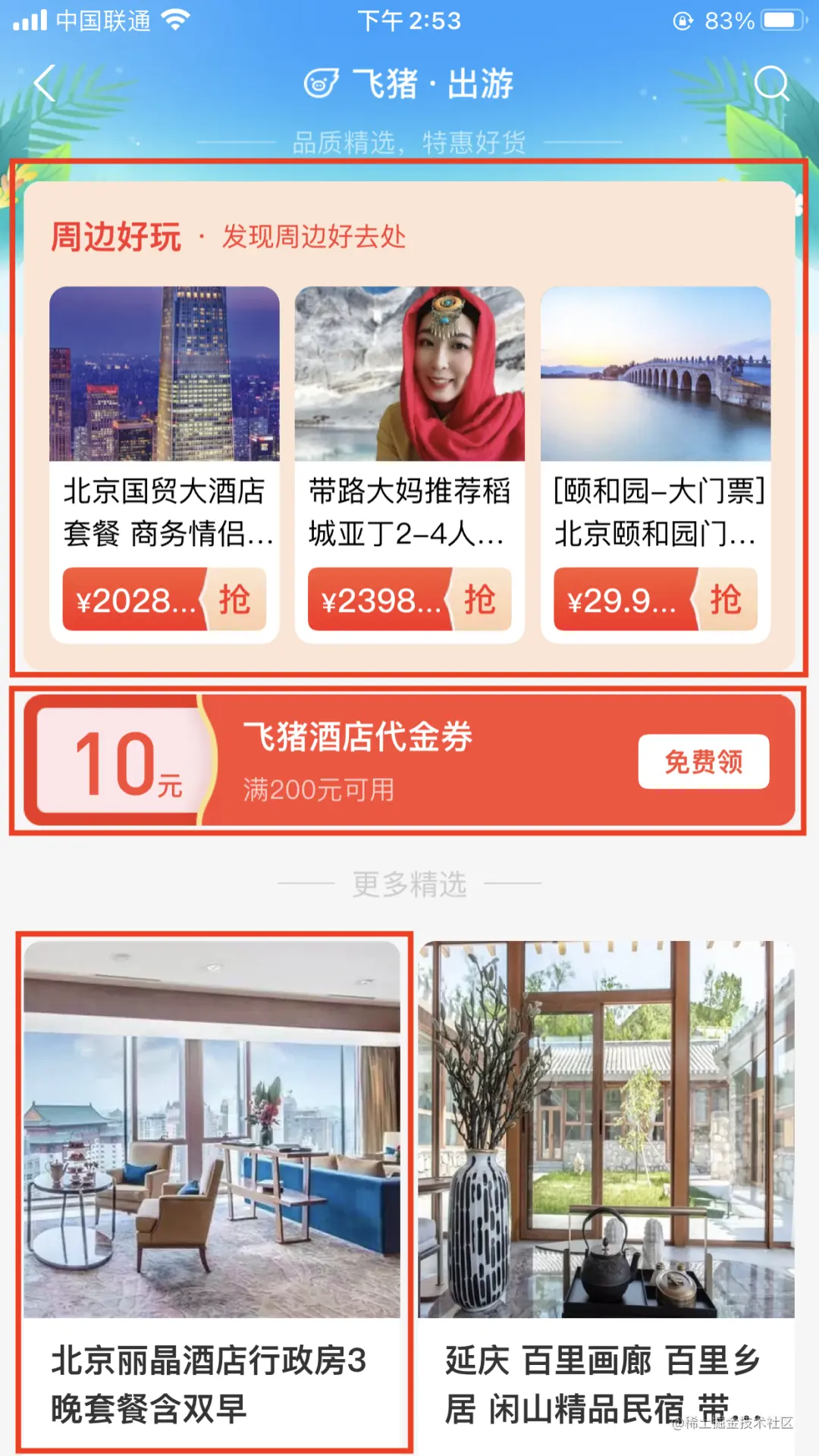Open the search magnifier icon
The height and width of the screenshot is (1456, 819).
tap(771, 83)
